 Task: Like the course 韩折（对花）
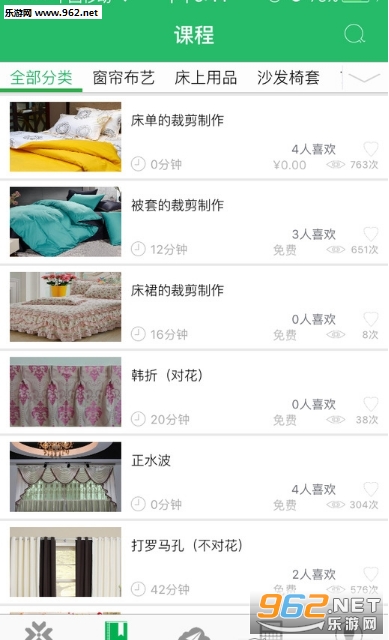click(371, 404)
